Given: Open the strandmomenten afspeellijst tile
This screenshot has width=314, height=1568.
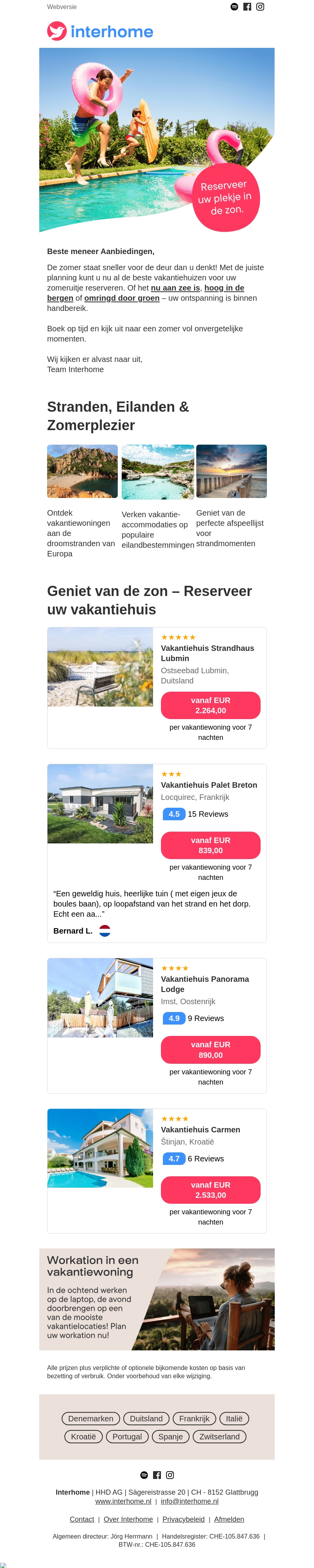Looking at the screenshot, I should tap(231, 471).
